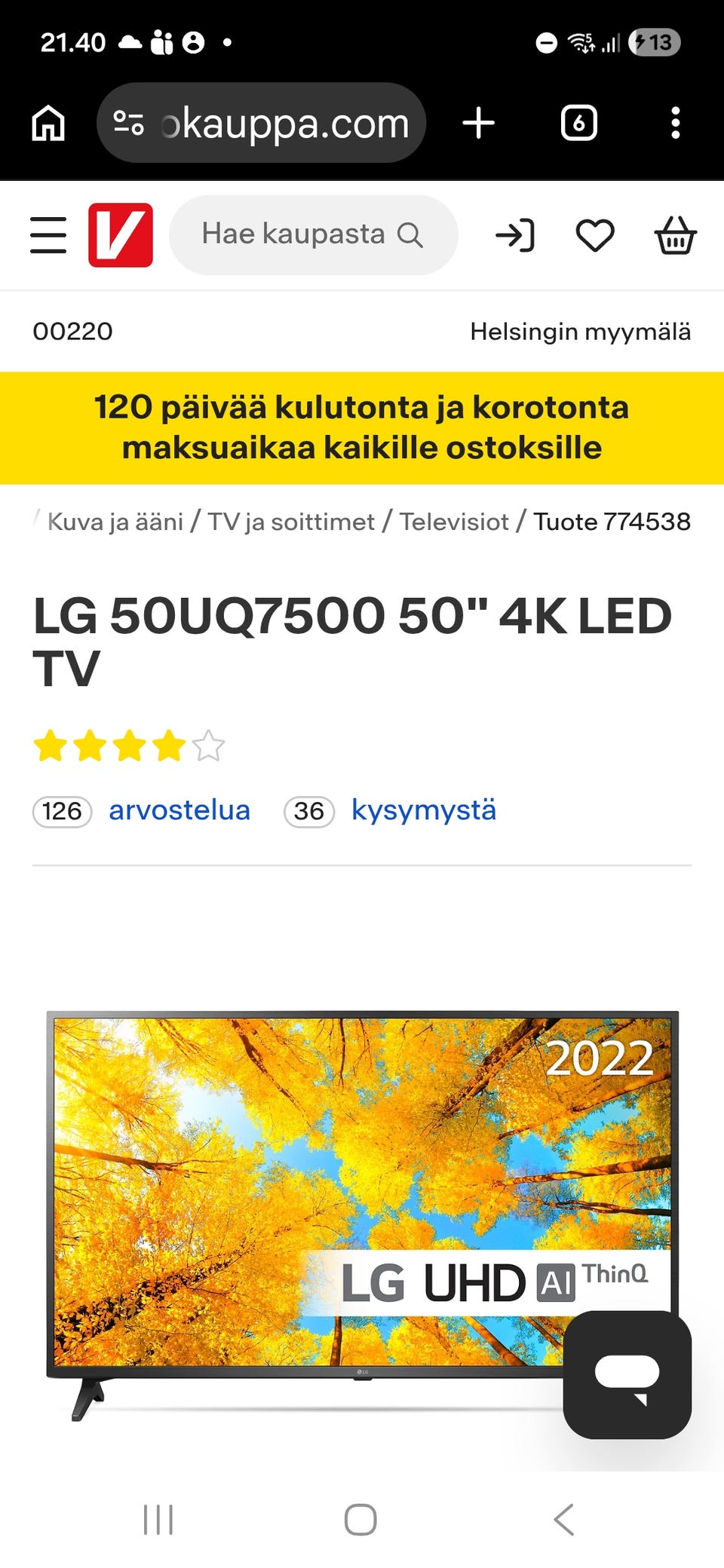Image resolution: width=724 pixels, height=1568 pixels.
Task: View the 36 kysymystä questions
Action: [x=423, y=810]
